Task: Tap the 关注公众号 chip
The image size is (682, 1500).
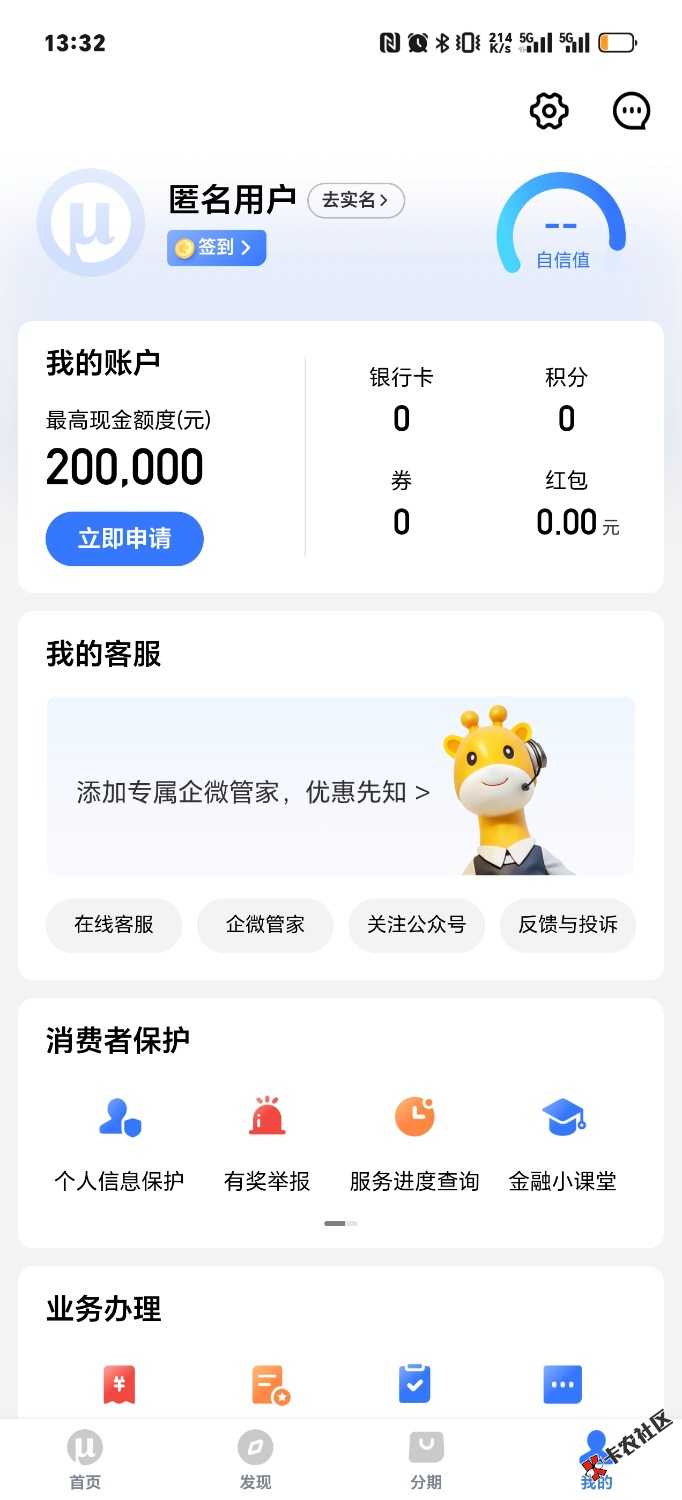Action: point(416,925)
